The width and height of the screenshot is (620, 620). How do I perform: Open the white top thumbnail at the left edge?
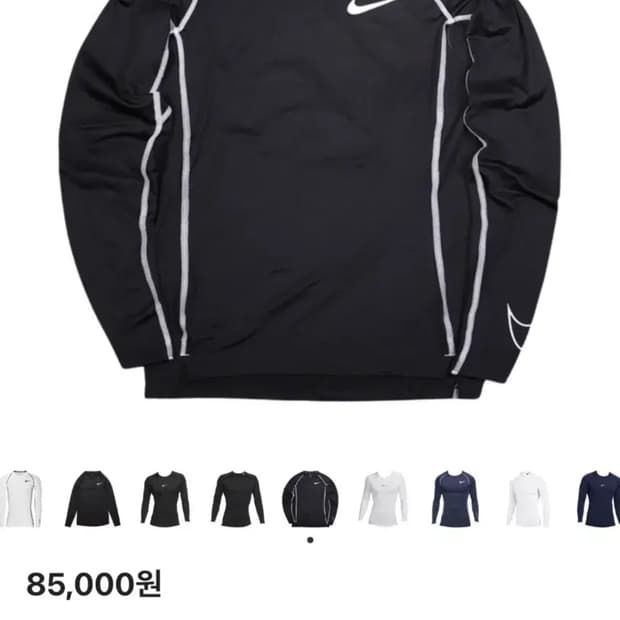click(20, 498)
